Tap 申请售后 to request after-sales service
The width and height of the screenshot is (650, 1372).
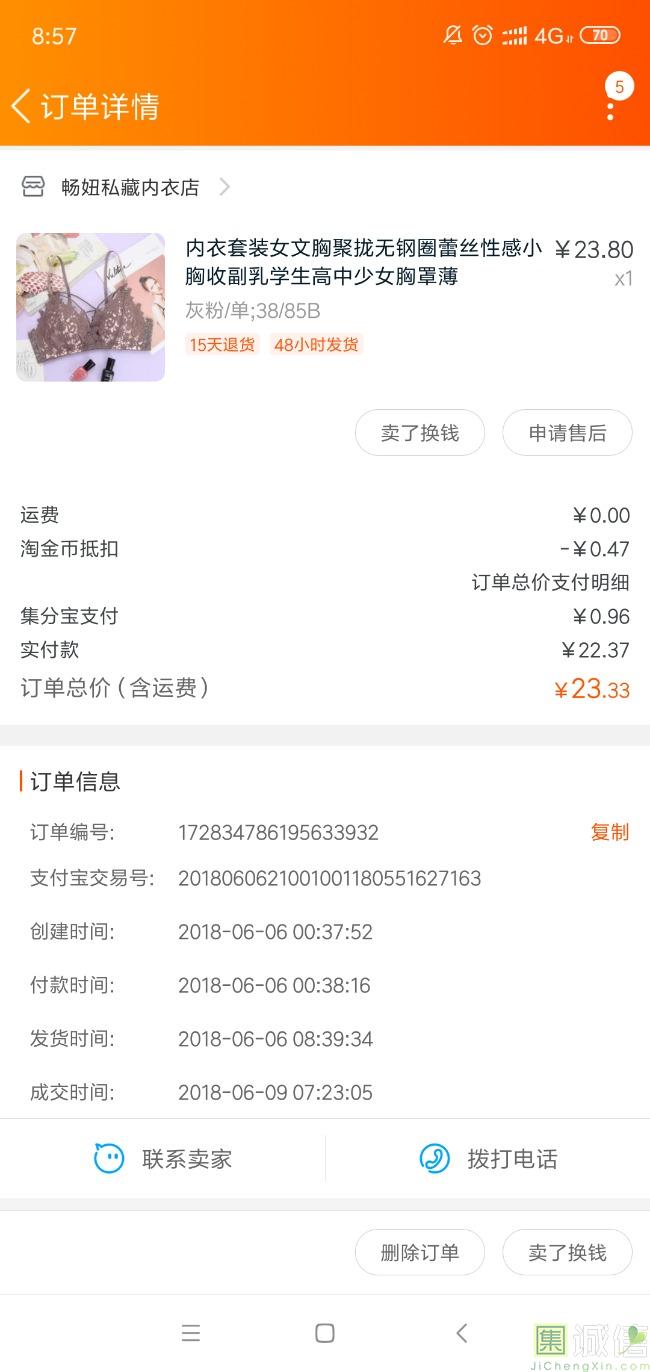tap(567, 433)
